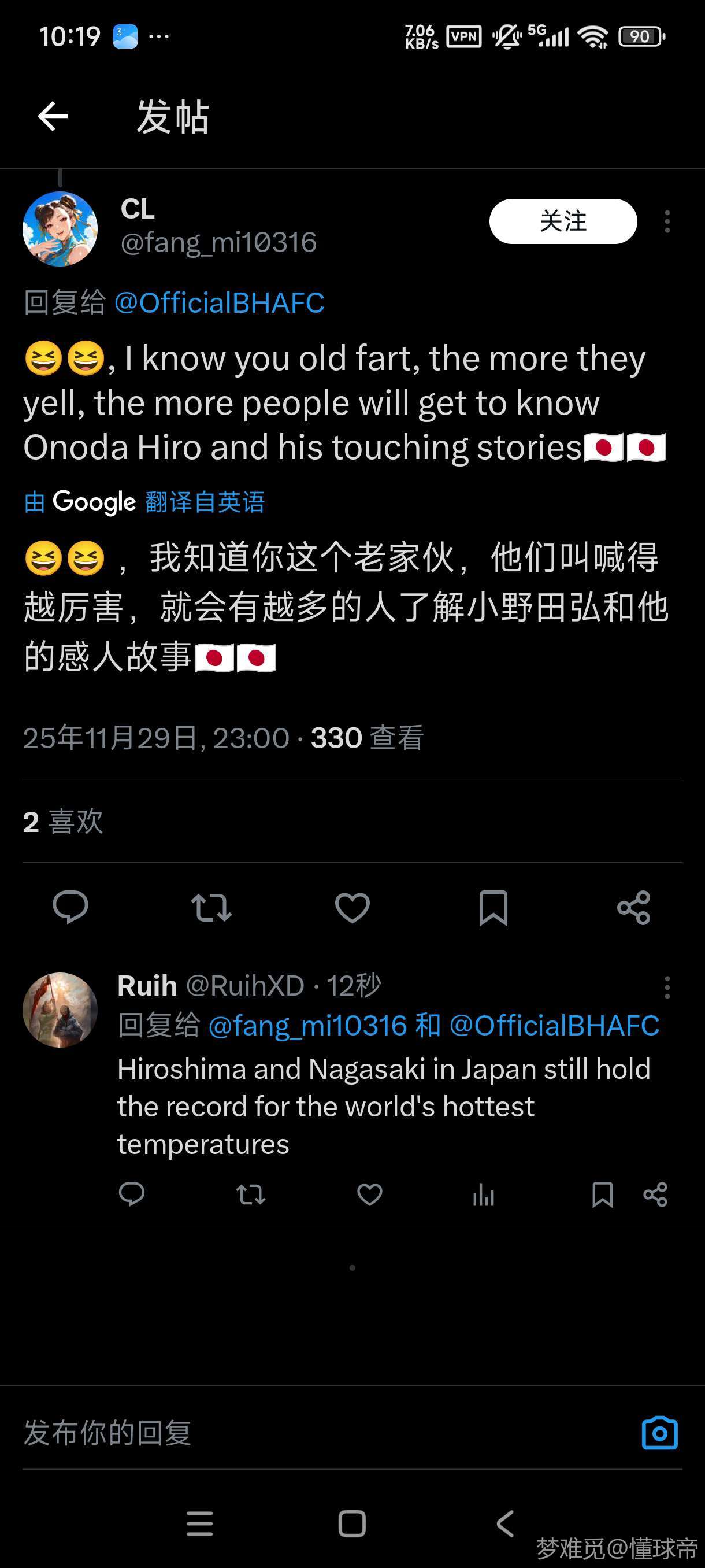Open Ruih's profile avatar
Image resolution: width=705 pixels, height=1568 pixels.
[60, 1010]
